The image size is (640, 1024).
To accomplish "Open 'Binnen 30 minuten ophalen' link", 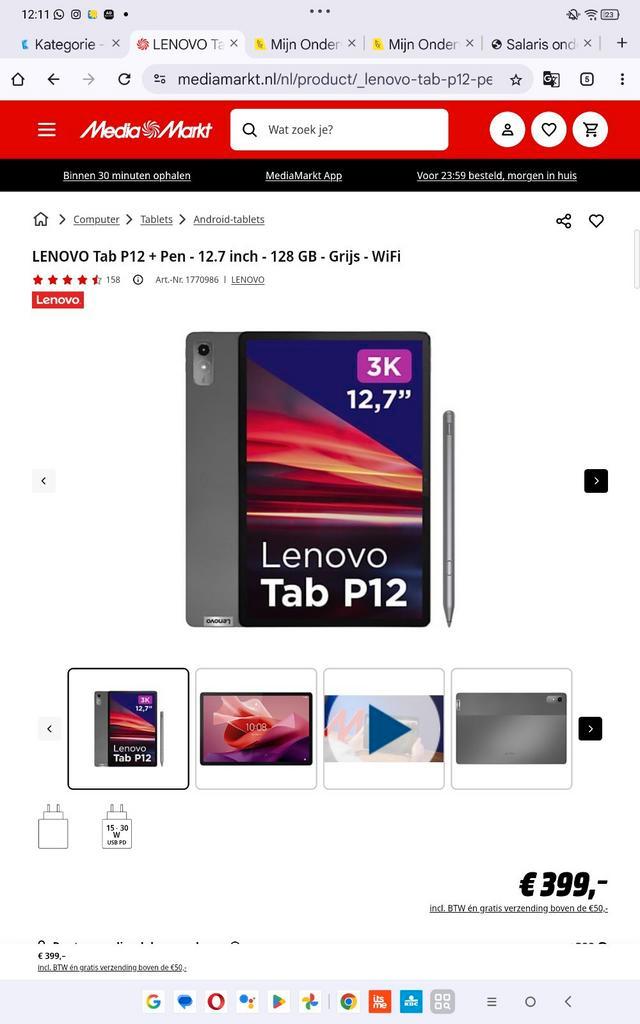I will click(127, 175).
